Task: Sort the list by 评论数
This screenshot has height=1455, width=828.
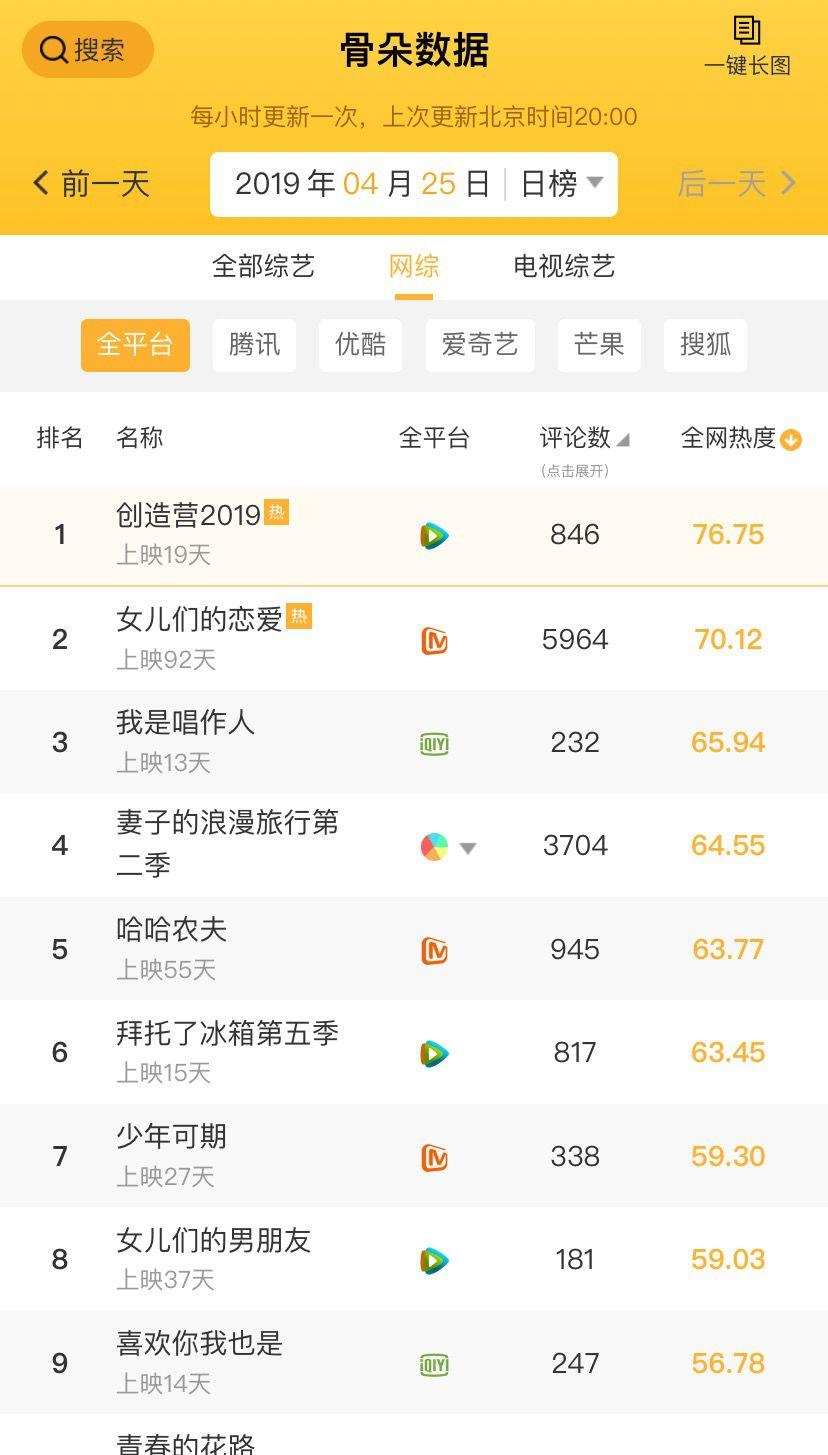Action: point(584,438)
